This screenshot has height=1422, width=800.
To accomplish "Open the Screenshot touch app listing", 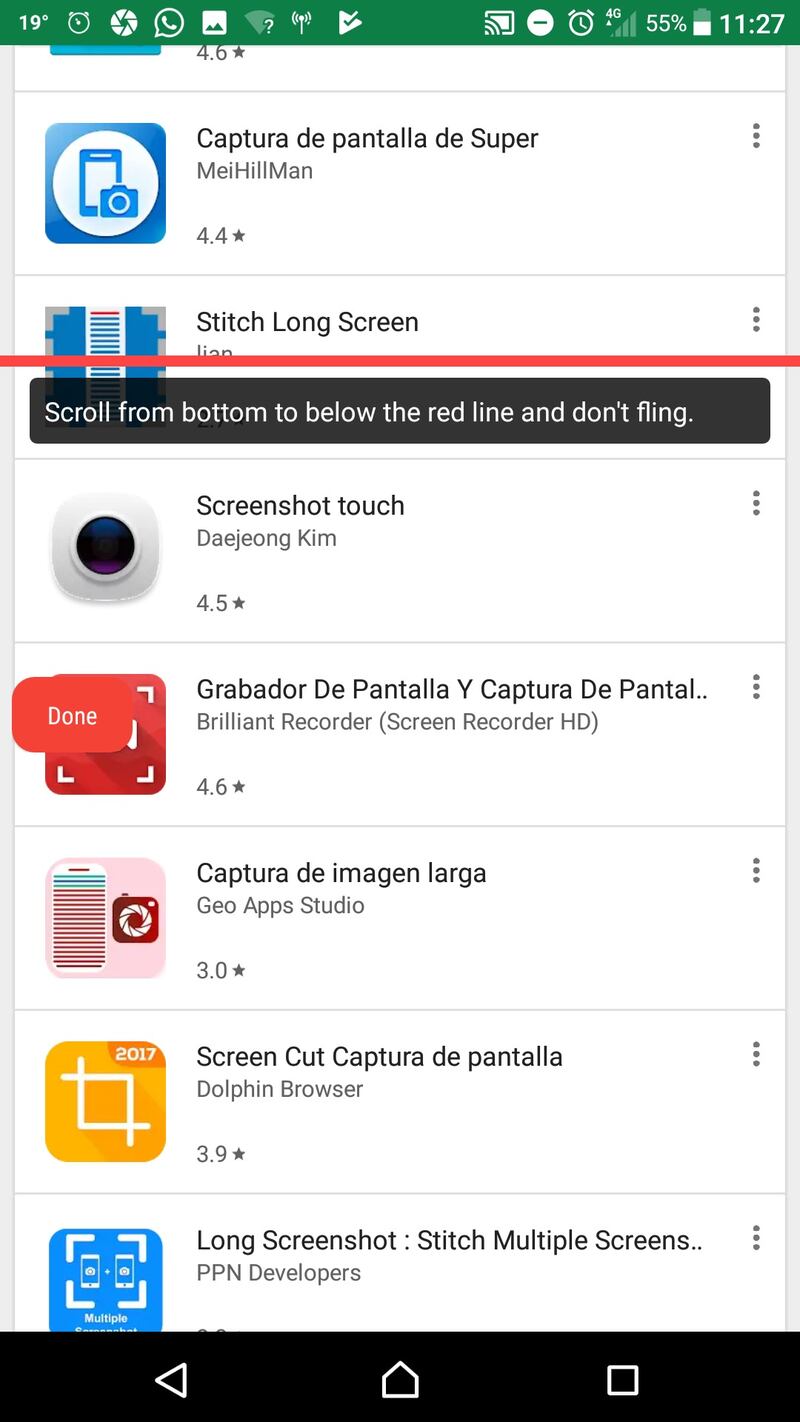I will pyautogui.click(x=300, y=506).
